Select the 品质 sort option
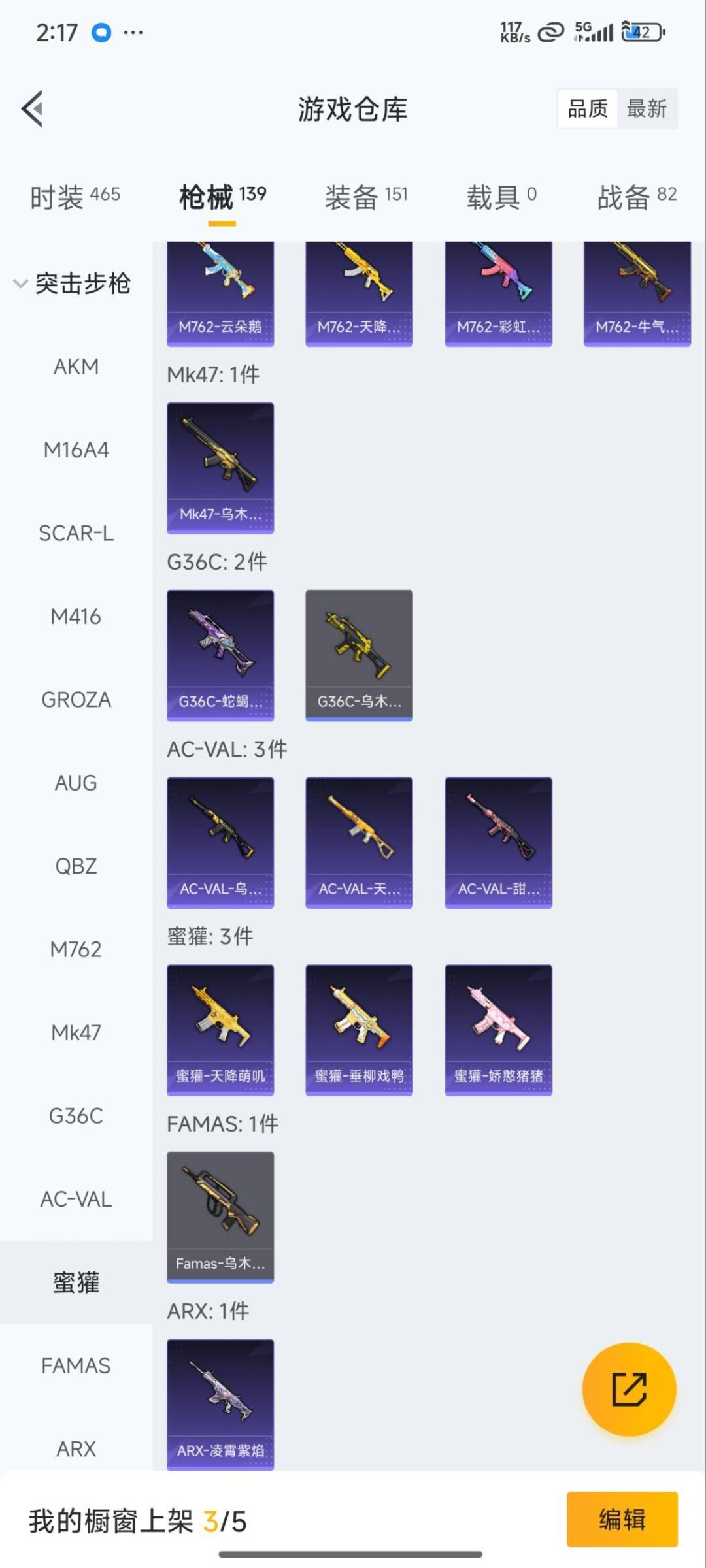Image resolution: width=706 pixels, height=1568 pixels. tap(588, 108)
